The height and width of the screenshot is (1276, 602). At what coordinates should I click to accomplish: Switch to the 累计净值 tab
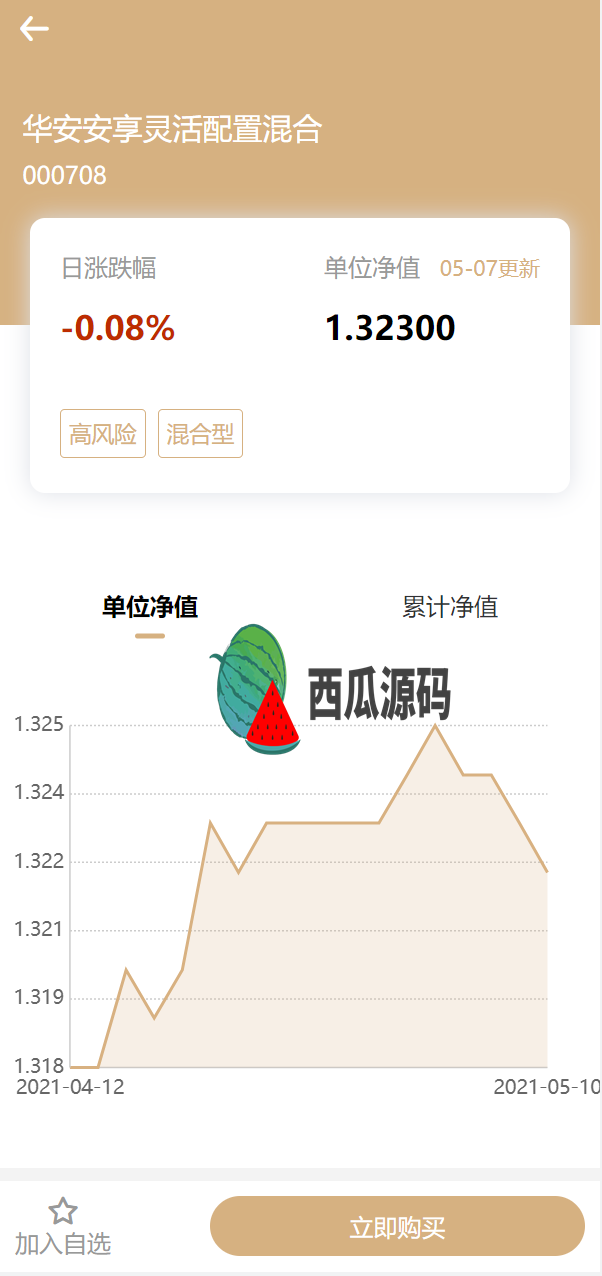click(449, 607)
